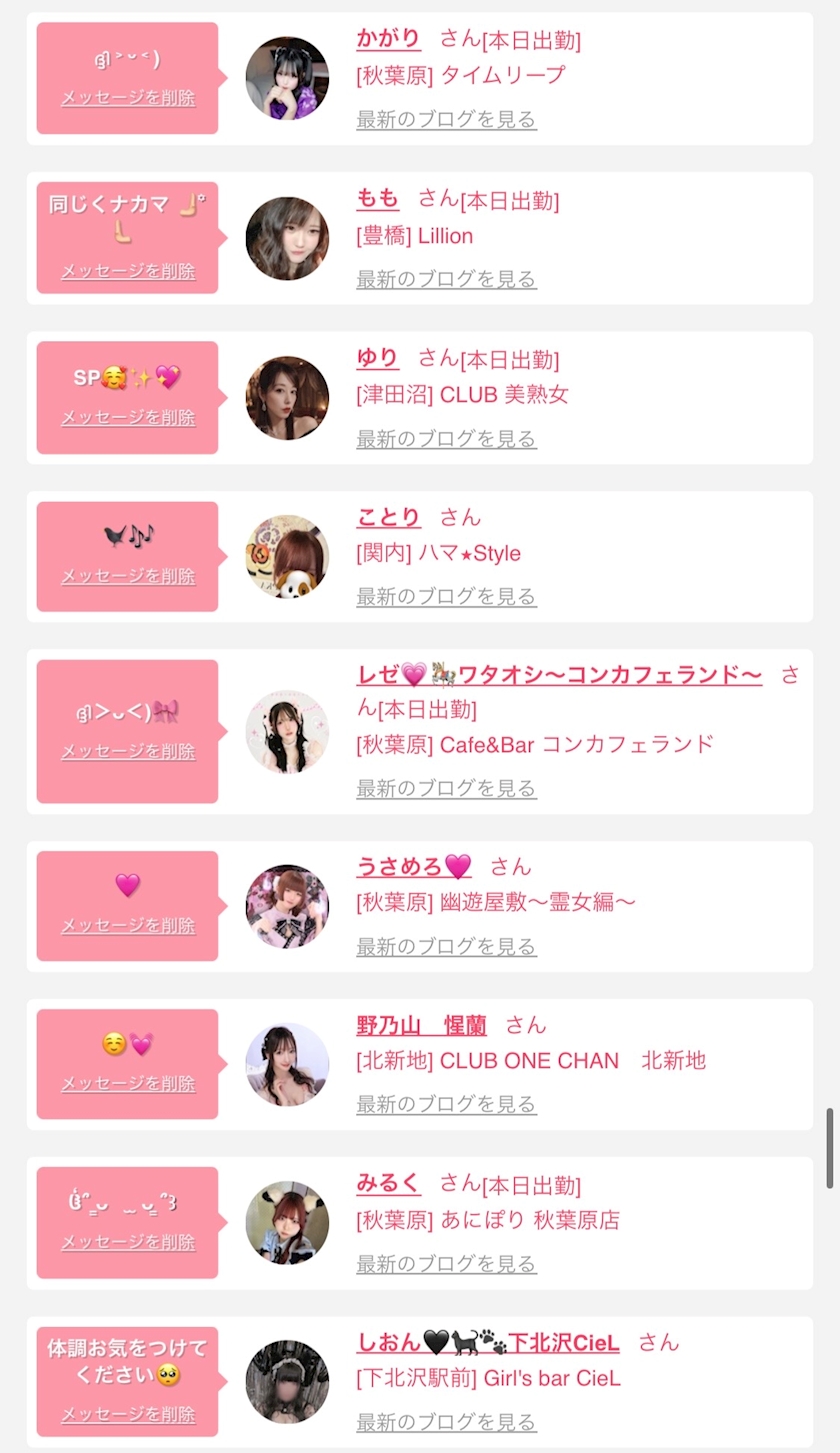The height and width of the screenshot is (1453, 840).
Task: Open 野乃山 惺蘭's profile link
Action: coord(421,1025)
